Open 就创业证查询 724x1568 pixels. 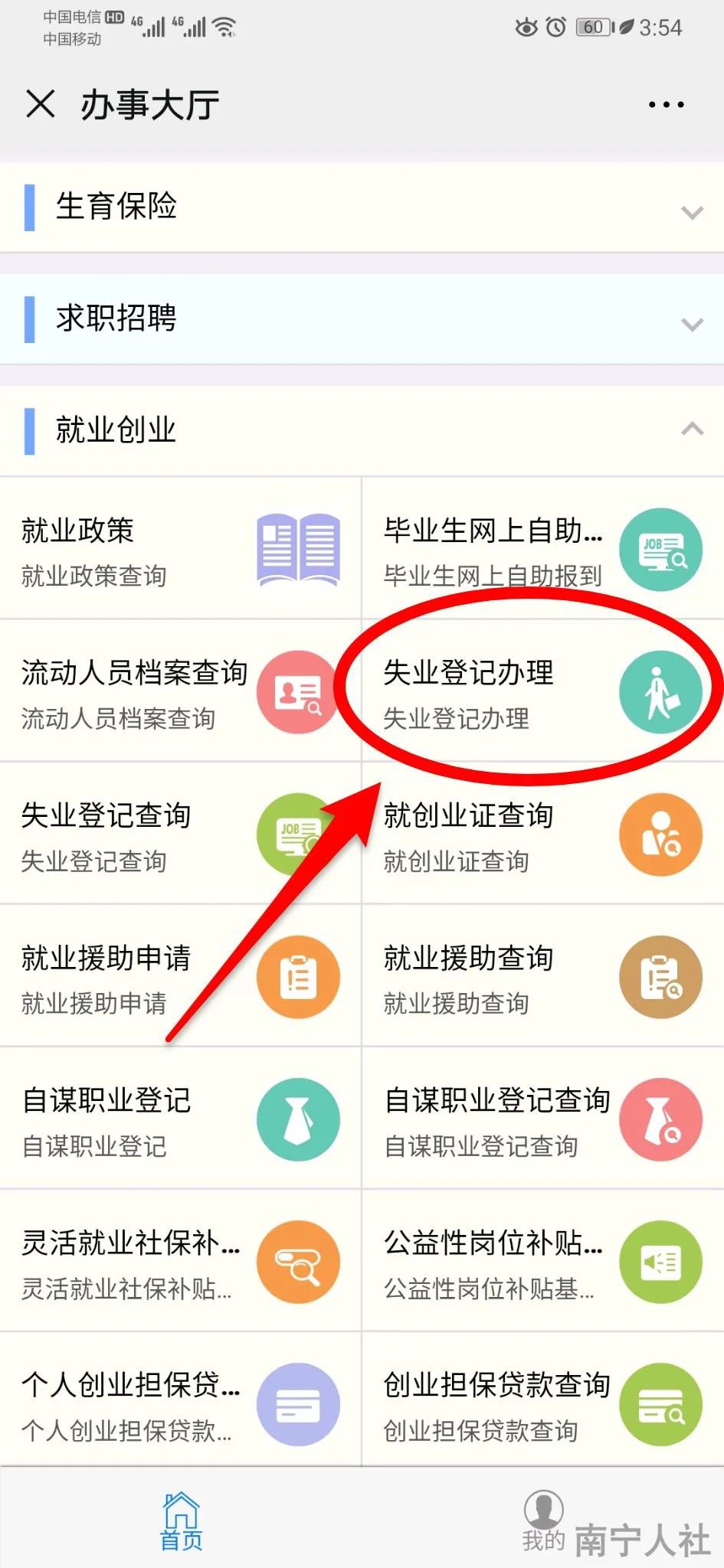[542, 835]
